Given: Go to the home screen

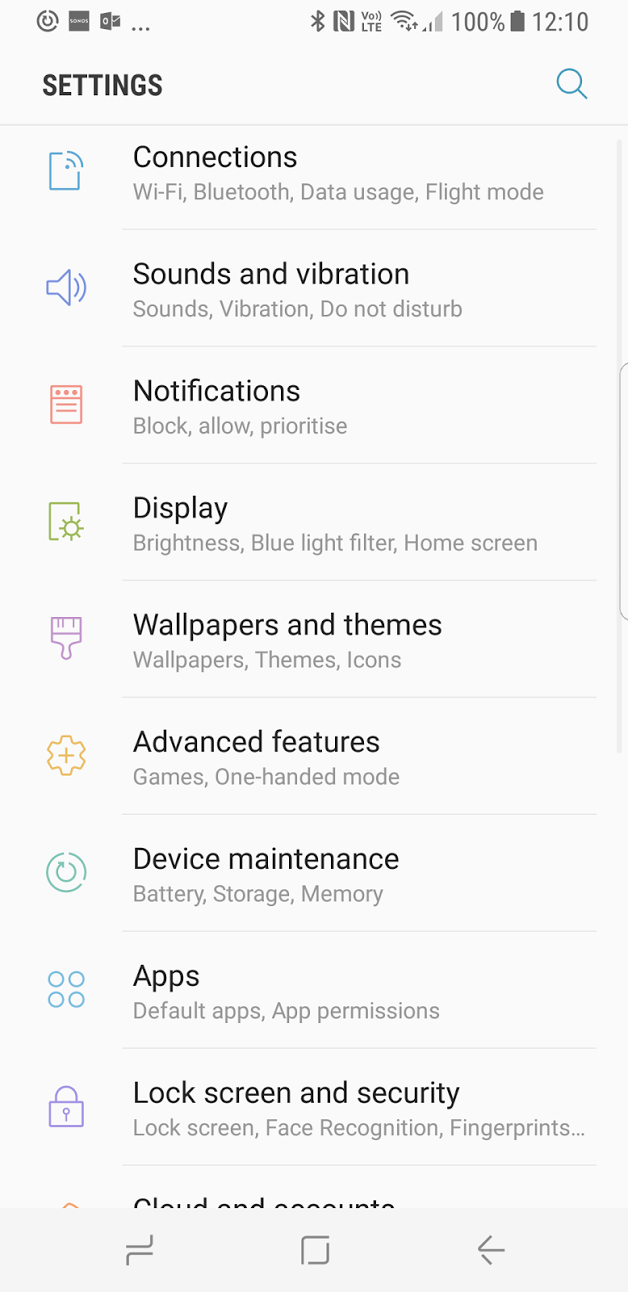Looking at the screenshot, I should click(315, 1249).
